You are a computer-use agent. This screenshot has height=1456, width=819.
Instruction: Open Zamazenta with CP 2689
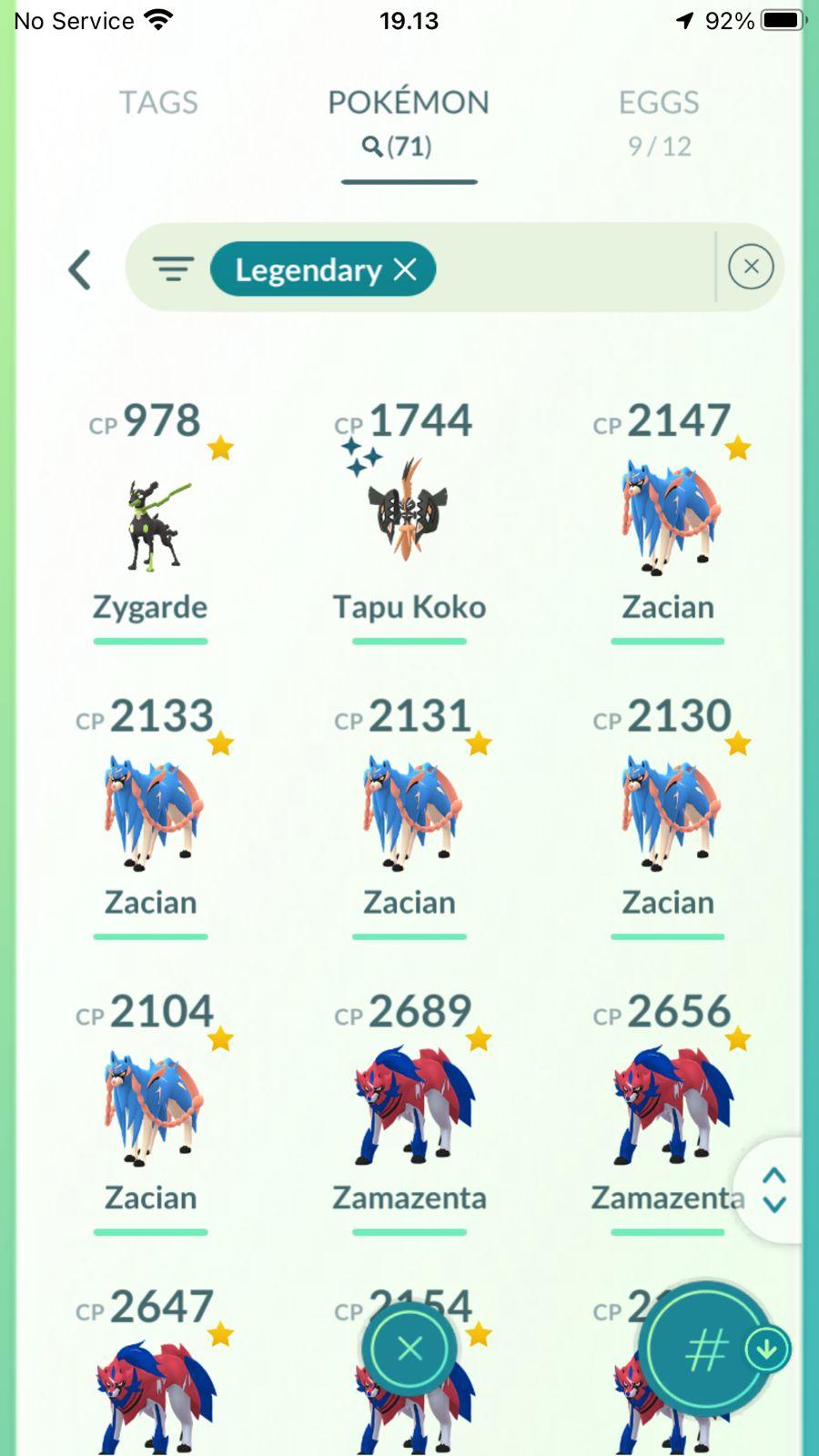tap(409, 1110)
